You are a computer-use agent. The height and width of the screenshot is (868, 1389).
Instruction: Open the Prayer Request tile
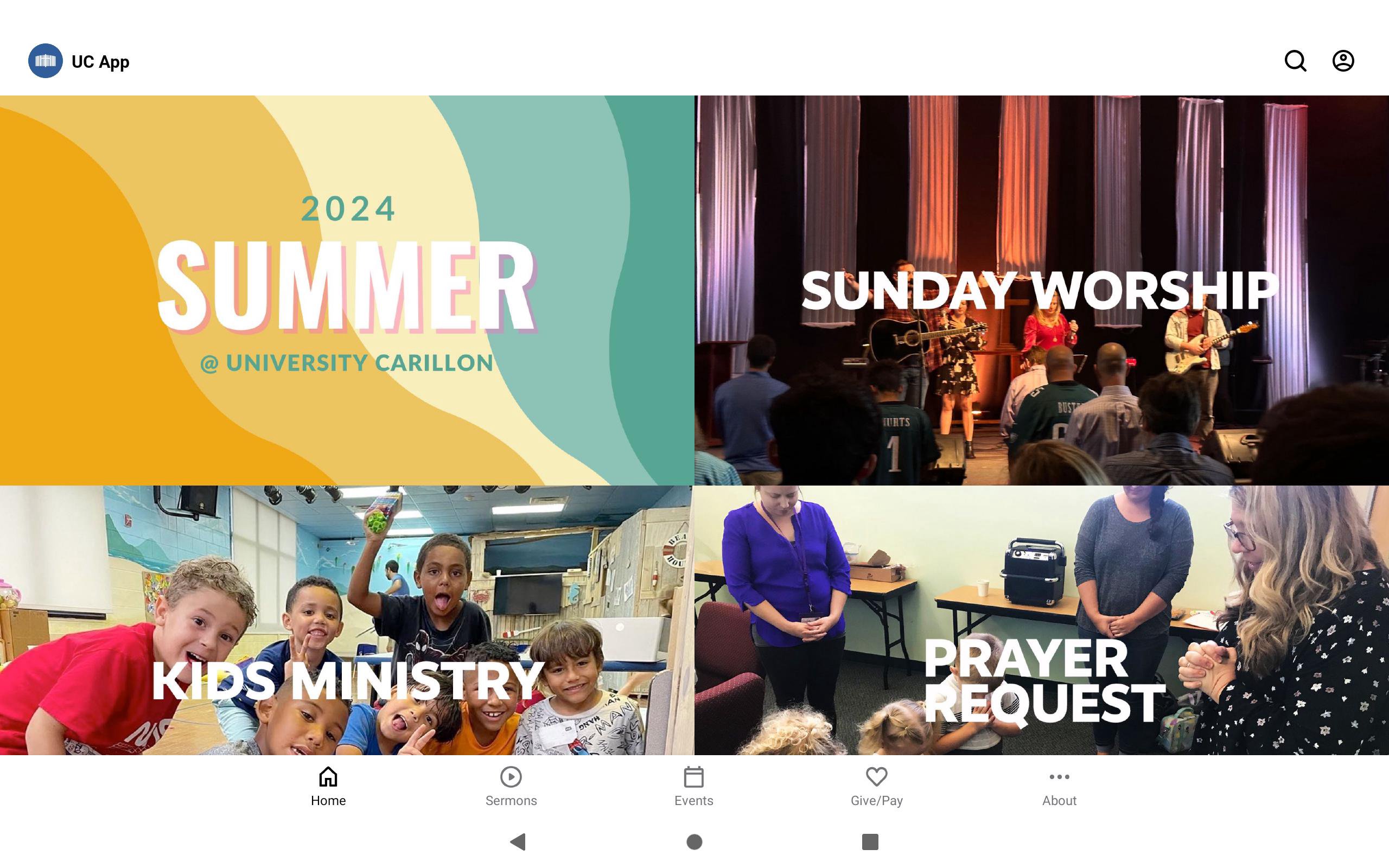[x=1041, y=620]
